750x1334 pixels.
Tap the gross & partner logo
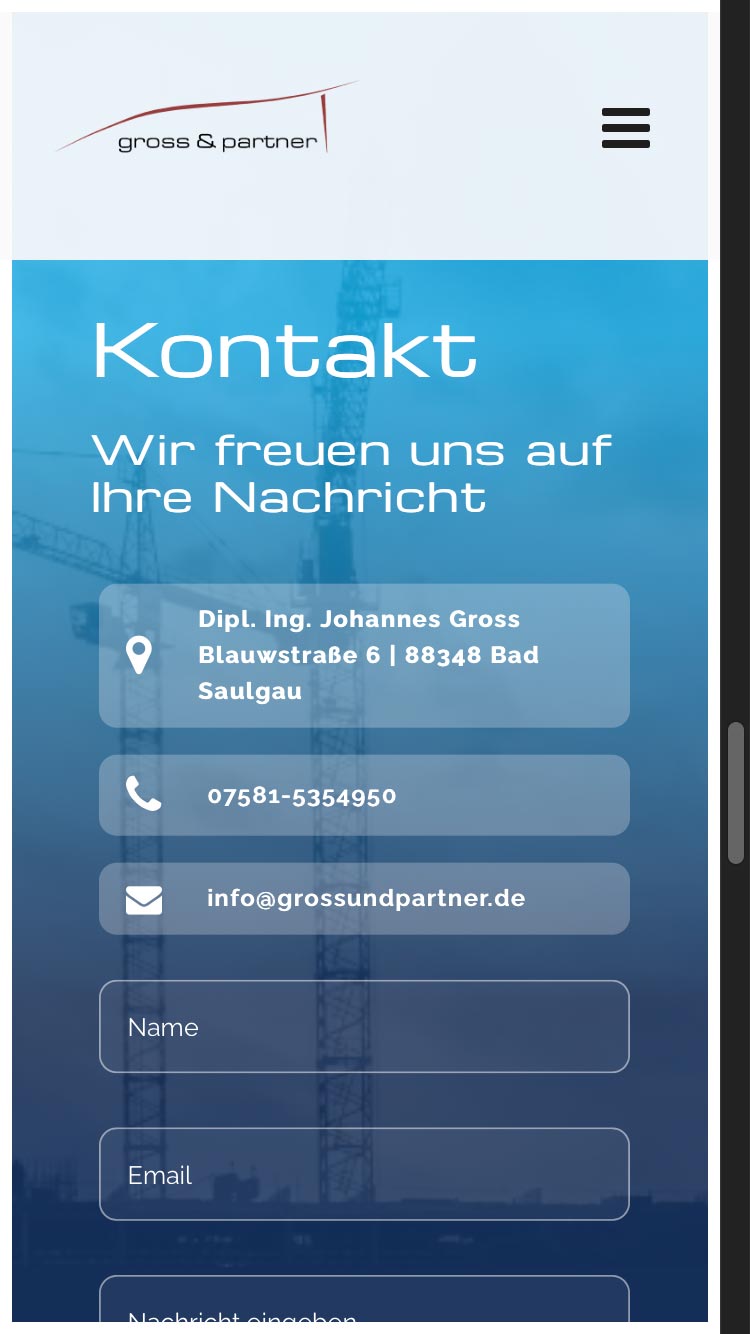pos(207,117)
